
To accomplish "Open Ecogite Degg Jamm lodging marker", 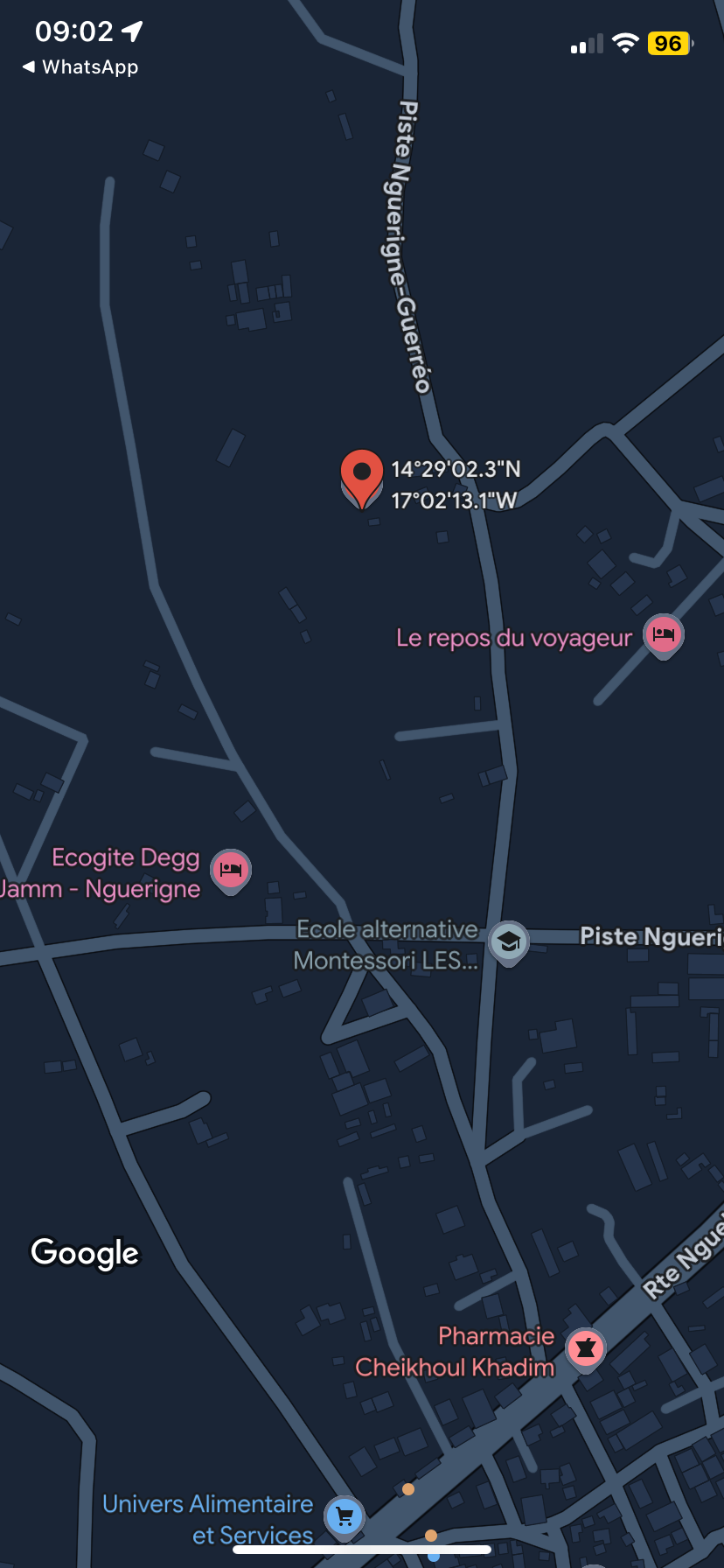I will (231, 871).
